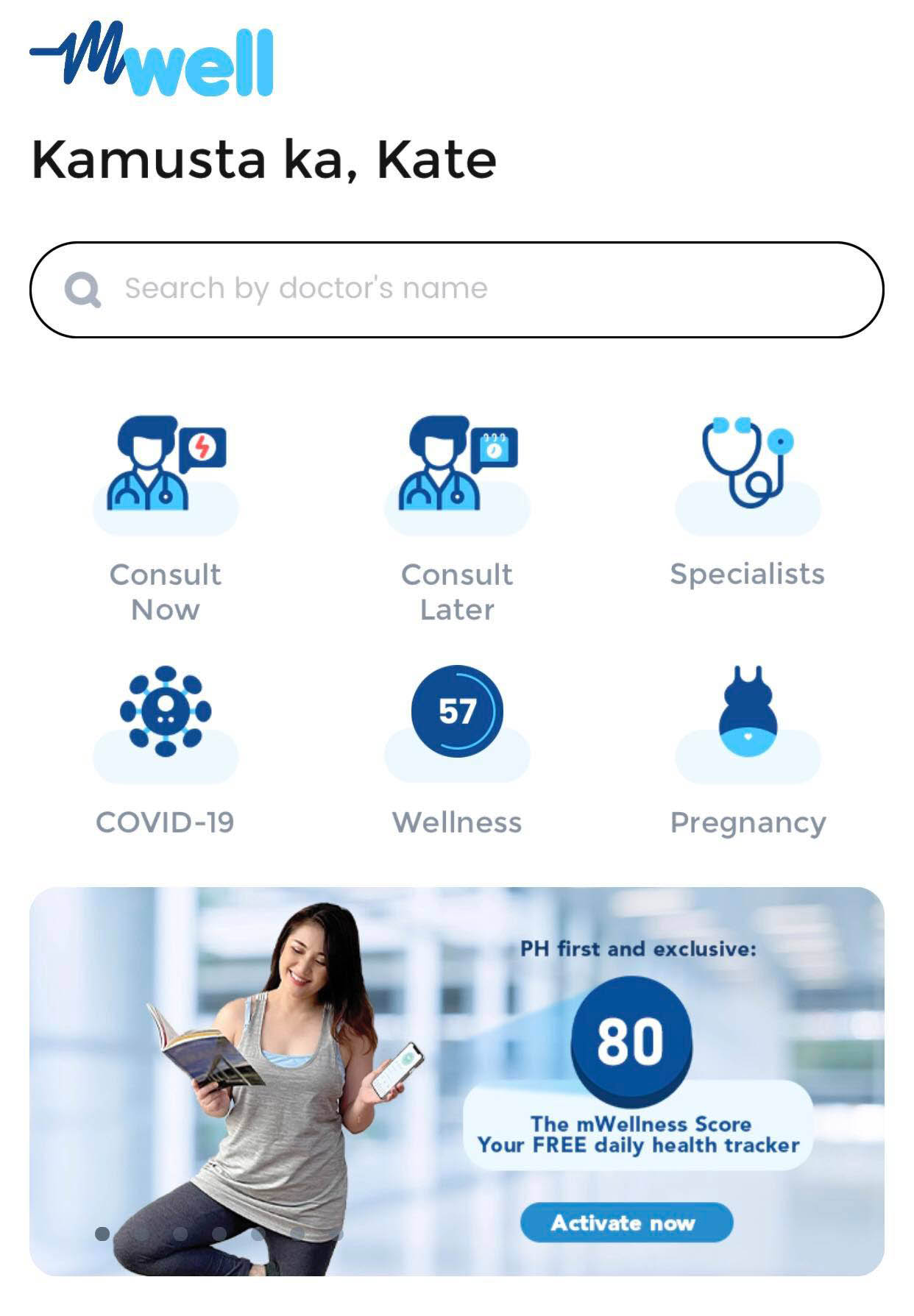The width and height of the screenshot is (914, 1316).
Task: Tap the mWellness Score banner
Action: [x=456, y=1081]
